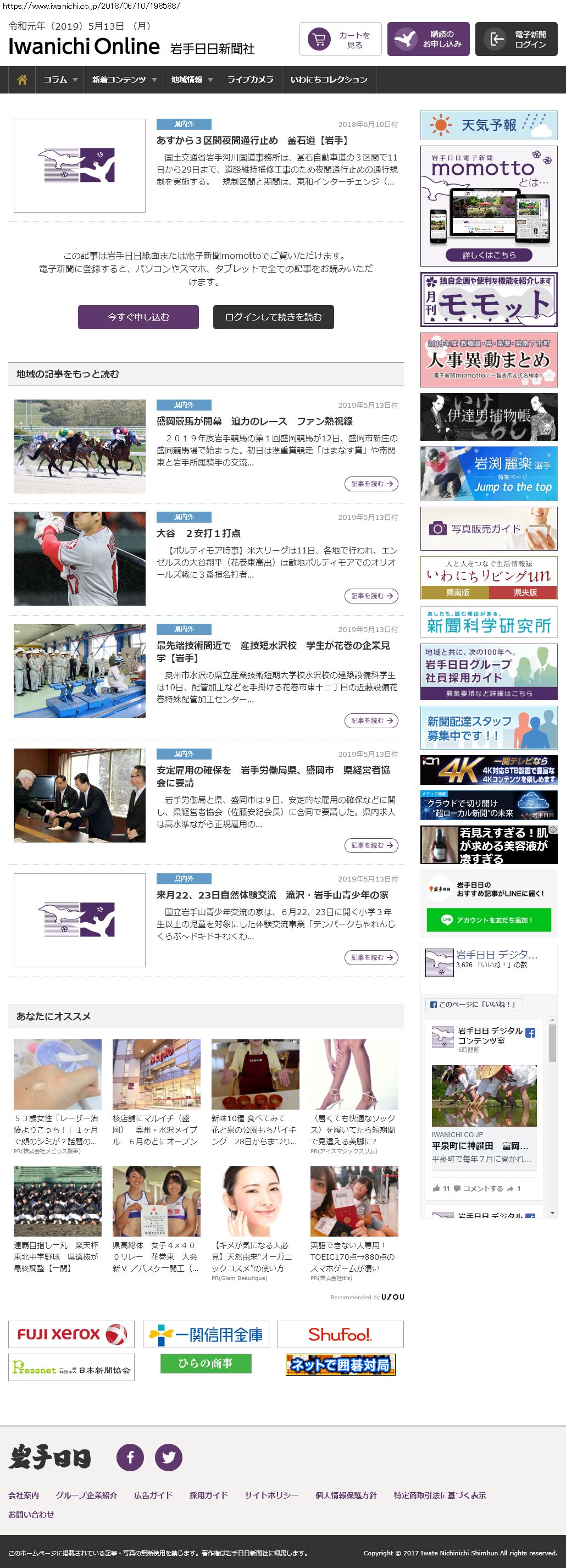Open いわにちコレクション page
566x1568 pixels.
[x=329, y=80]
